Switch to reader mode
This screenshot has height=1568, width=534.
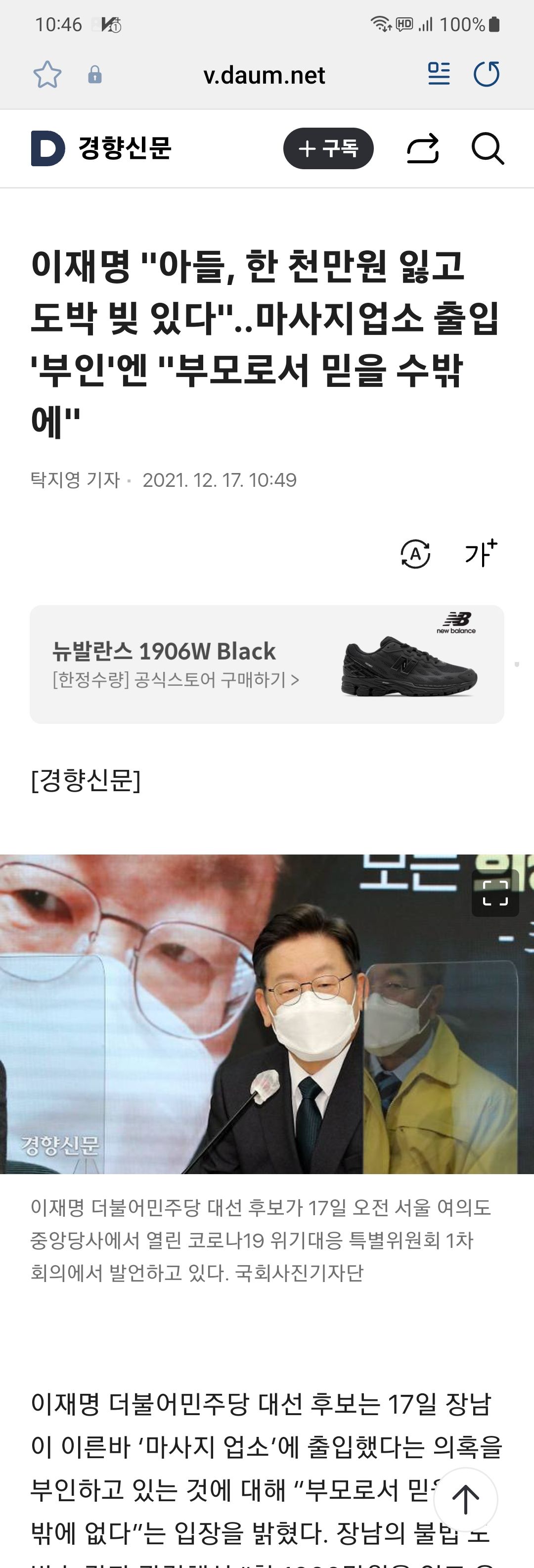(439, 74)
